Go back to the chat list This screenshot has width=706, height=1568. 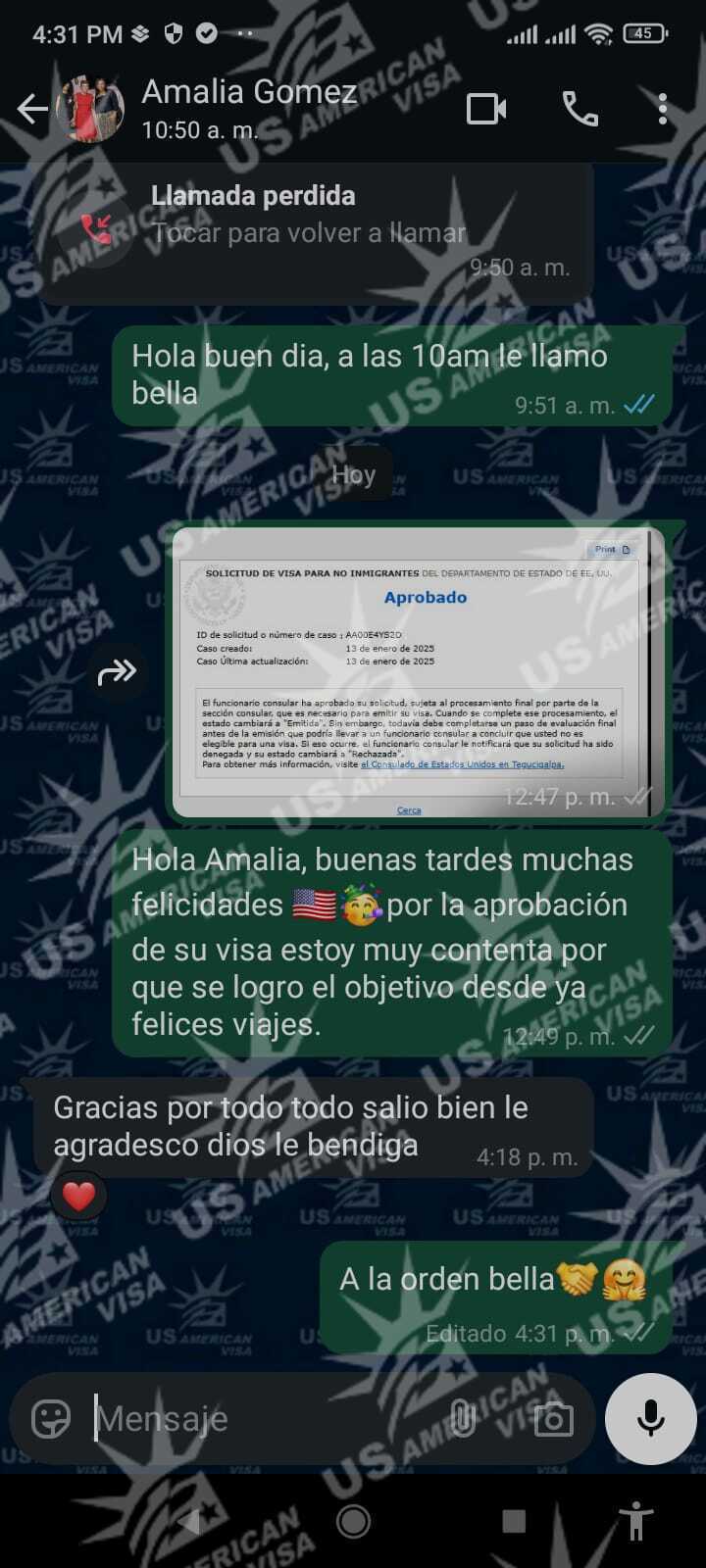31,109
